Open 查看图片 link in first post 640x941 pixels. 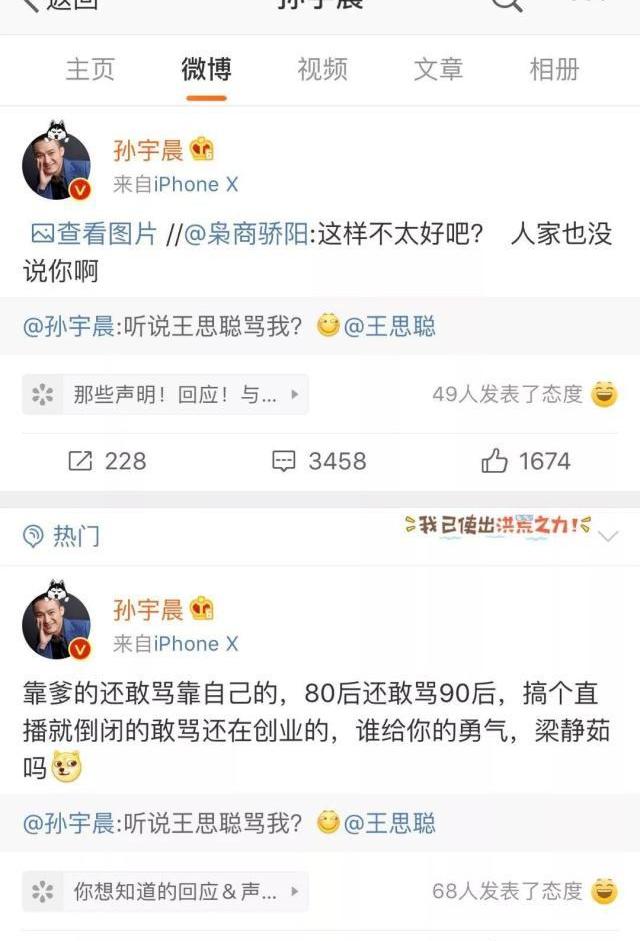click(94, 234)
